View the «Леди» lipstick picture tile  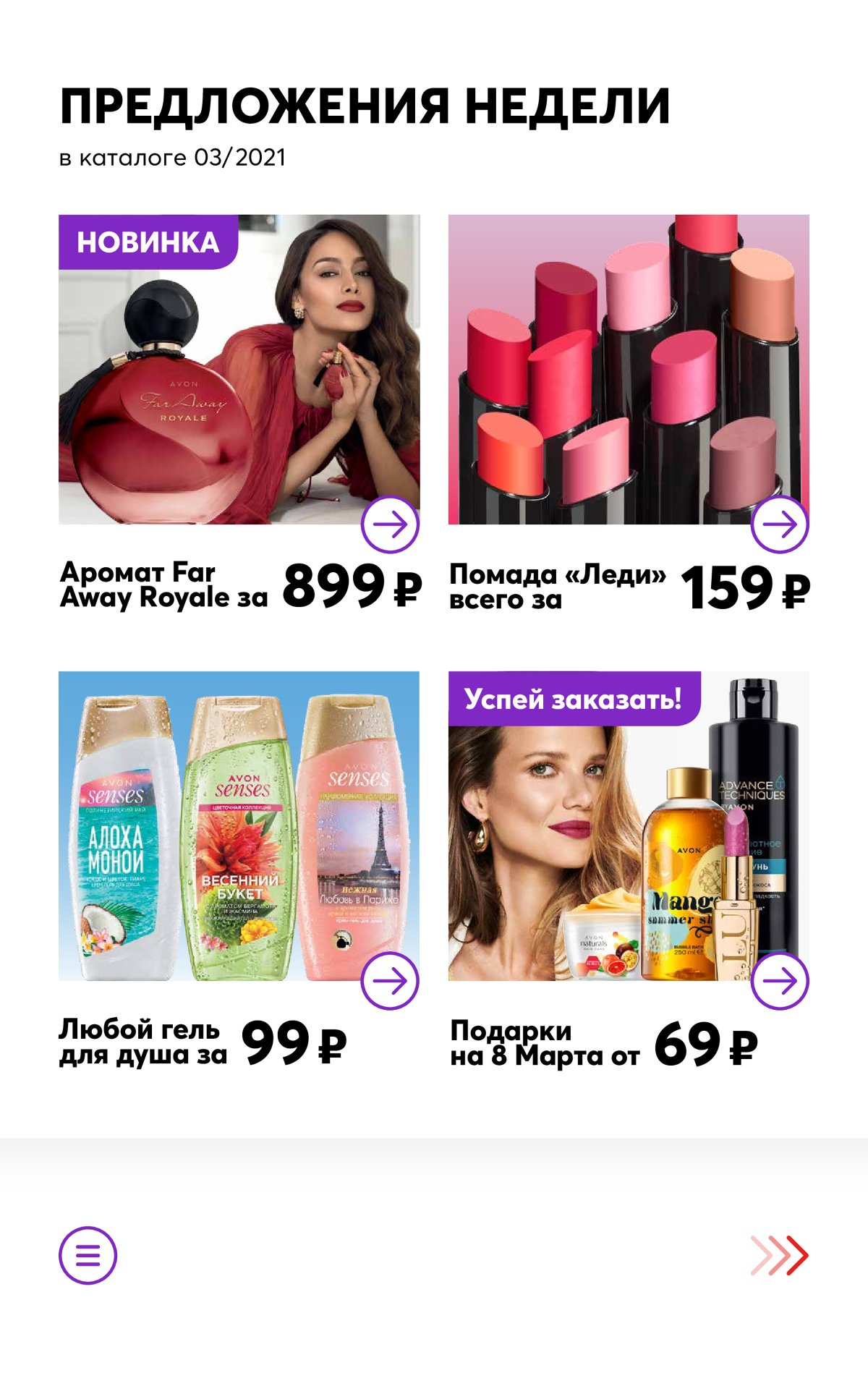(629, 369)
